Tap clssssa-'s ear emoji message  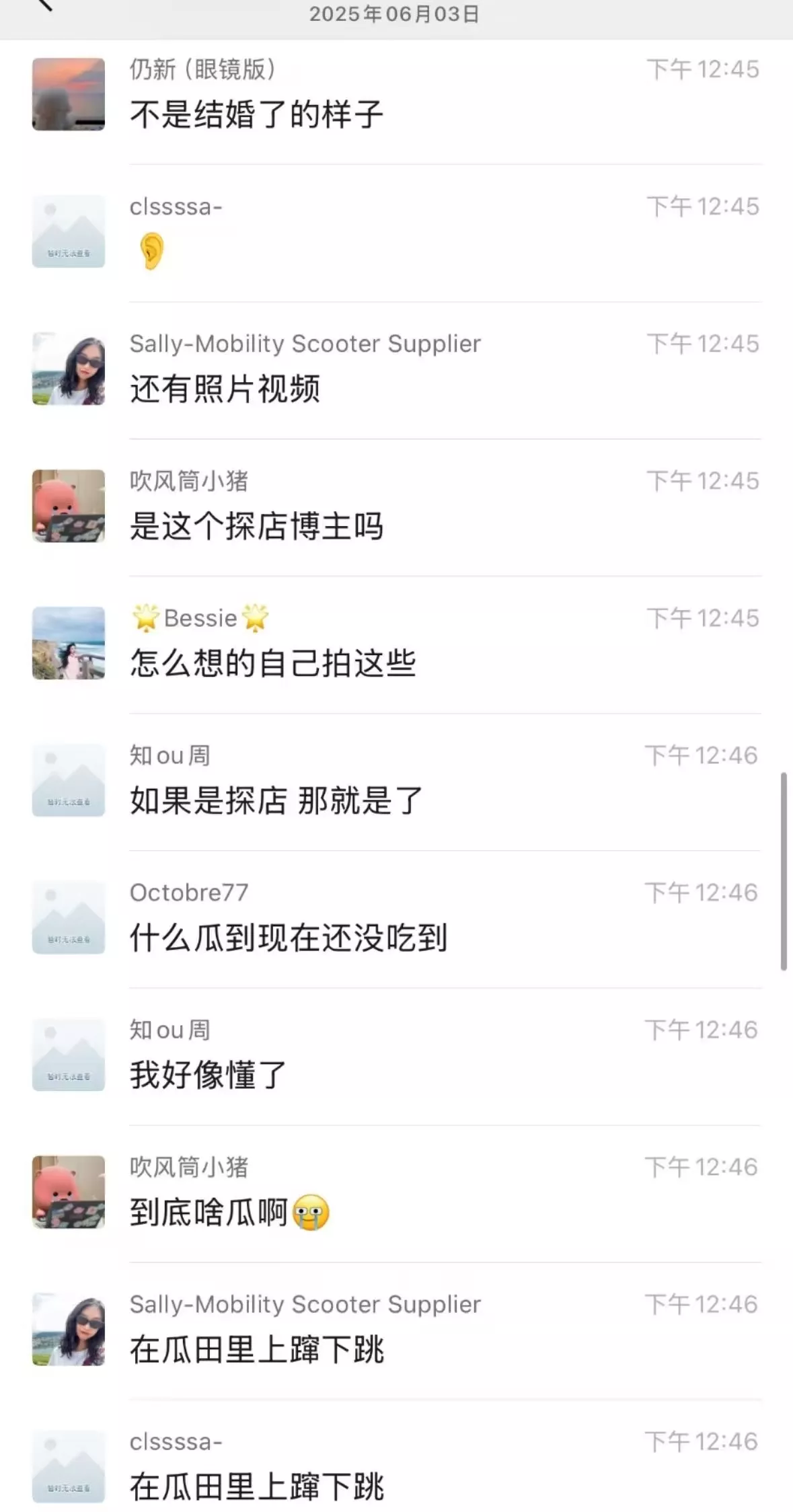pyautogui.click(x=152, y=252)
